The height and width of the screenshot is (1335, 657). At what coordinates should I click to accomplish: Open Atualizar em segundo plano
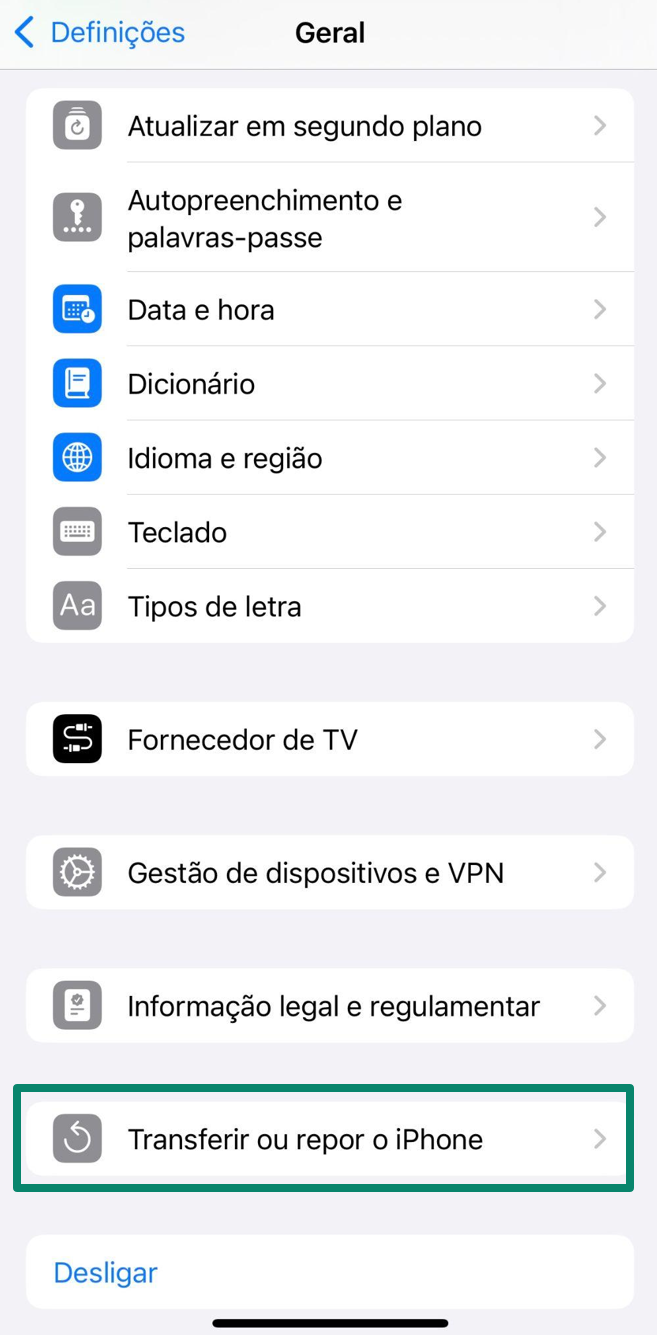click(x=330, y=126)
